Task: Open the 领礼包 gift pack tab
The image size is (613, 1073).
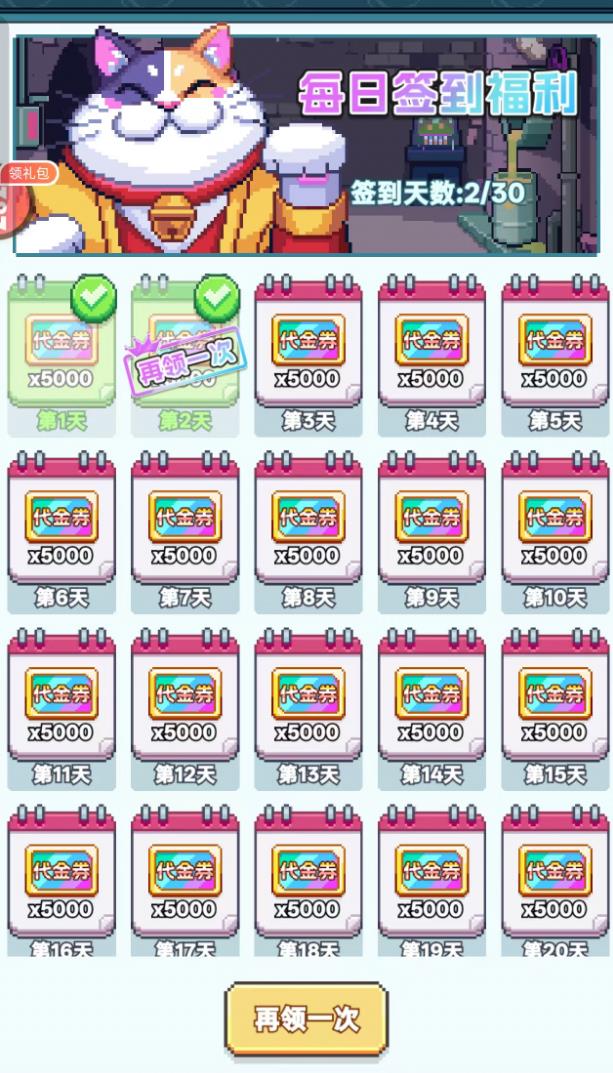Action: point(28,173)
